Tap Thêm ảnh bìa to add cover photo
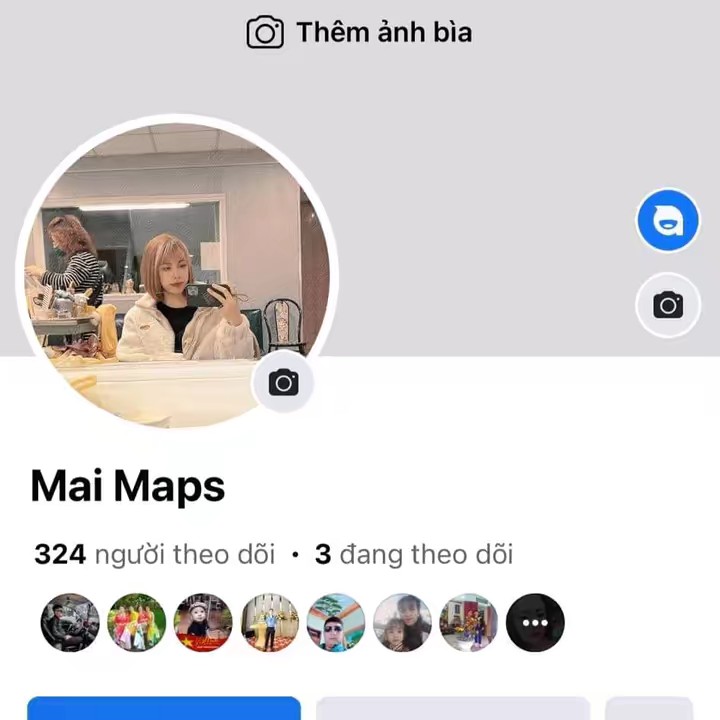The height and width of the screenshot is (720, 720). [359, 33]
